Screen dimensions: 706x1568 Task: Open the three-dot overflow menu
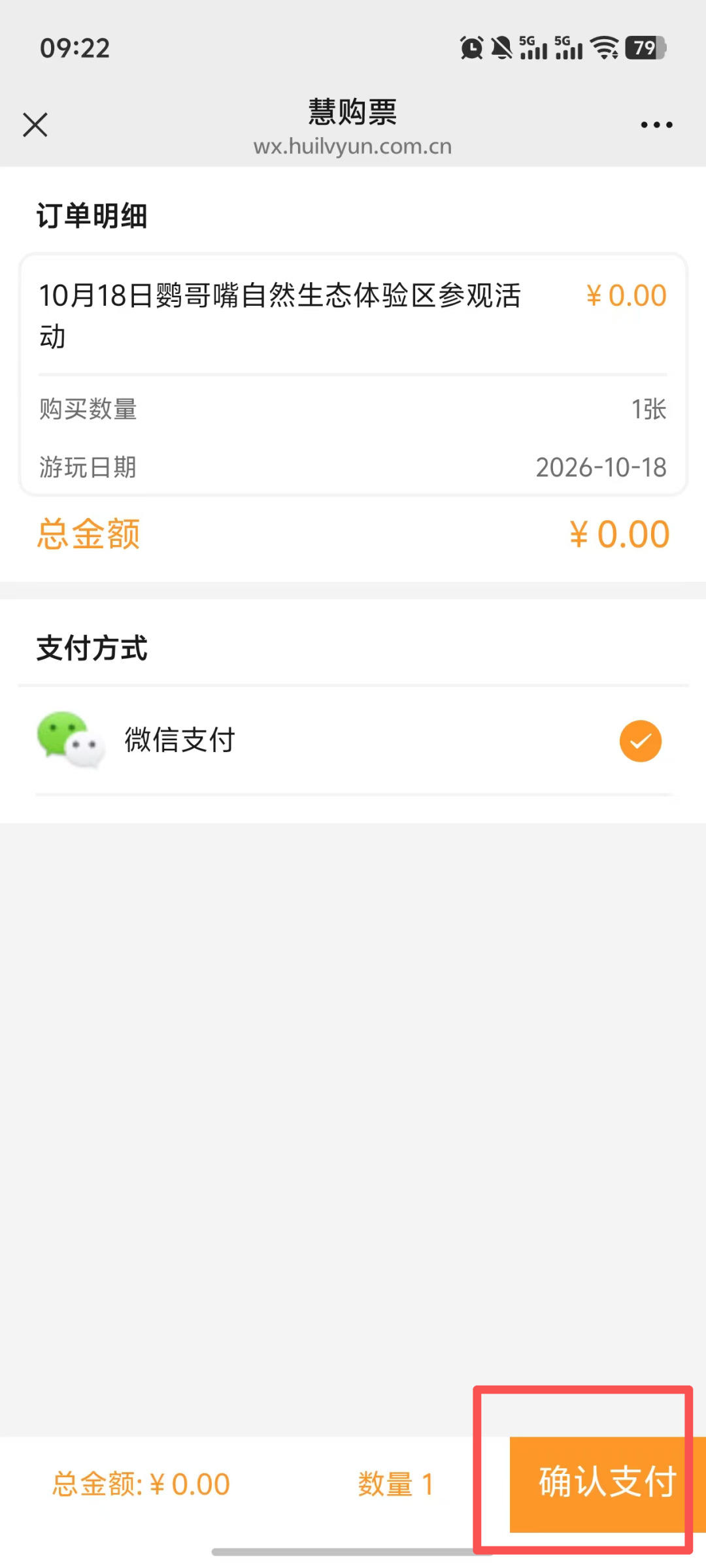[x=656, y=125]
